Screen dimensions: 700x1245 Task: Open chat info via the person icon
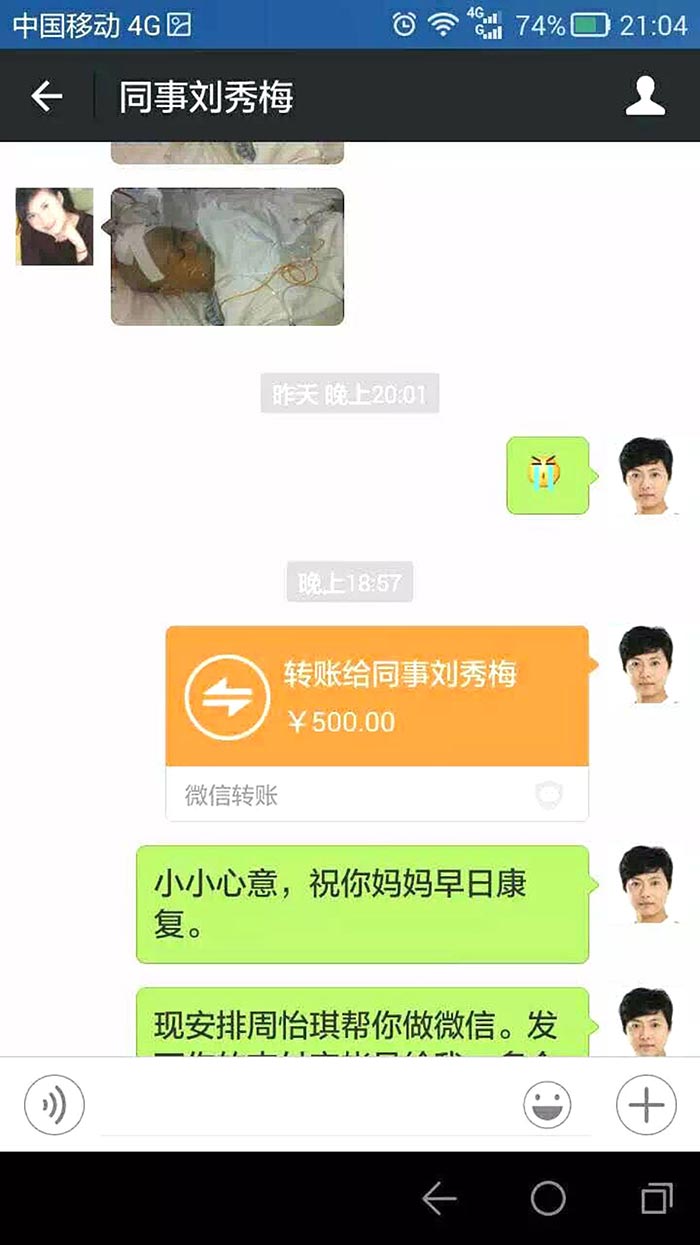click(x=645, y=96)
